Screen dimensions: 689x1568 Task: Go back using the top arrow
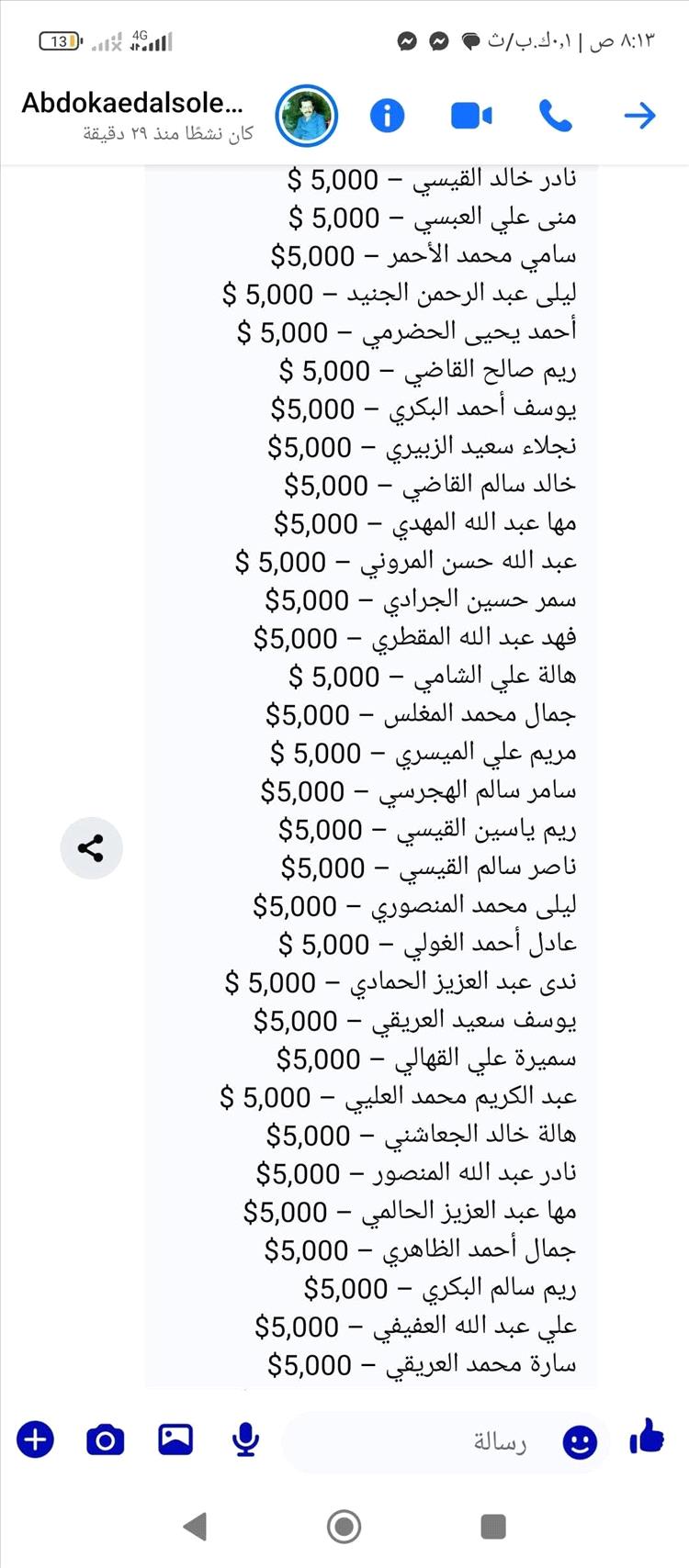pos(639,116)
